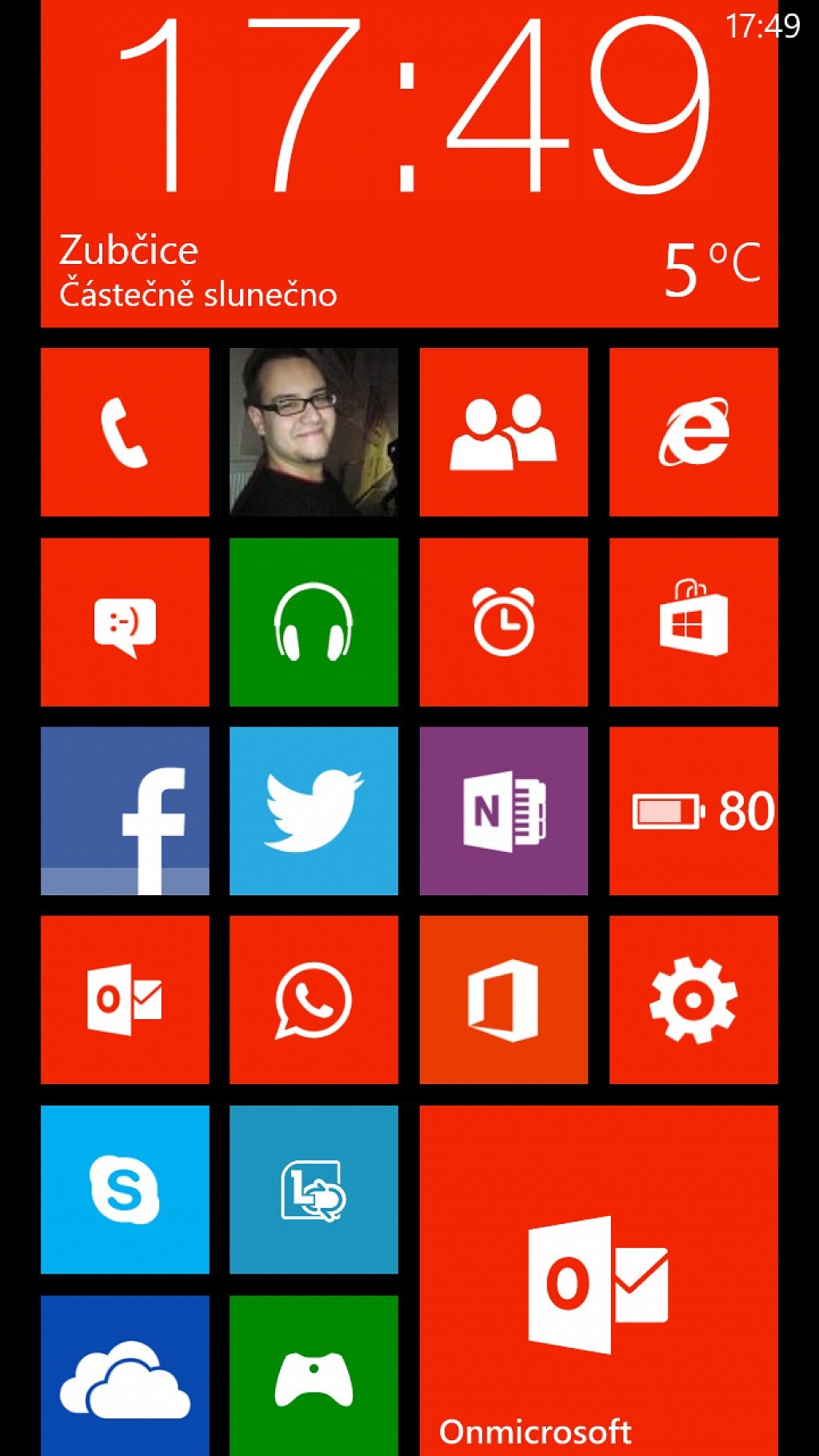
Task: Open the Office hub tile
Action: pos(504,1000)
